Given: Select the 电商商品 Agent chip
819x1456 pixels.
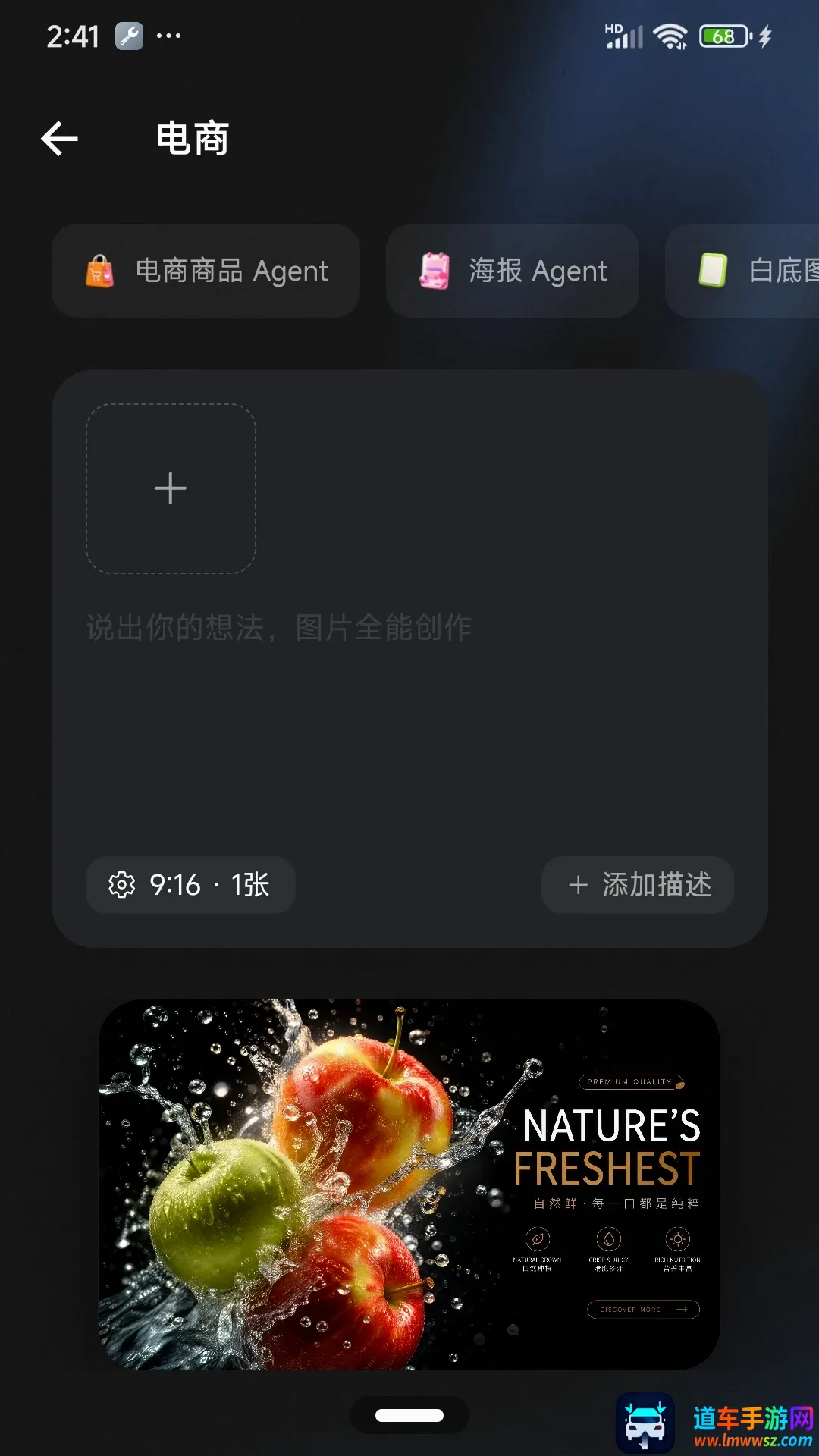Looking at the screenshot, I should (x=206, y=271).
